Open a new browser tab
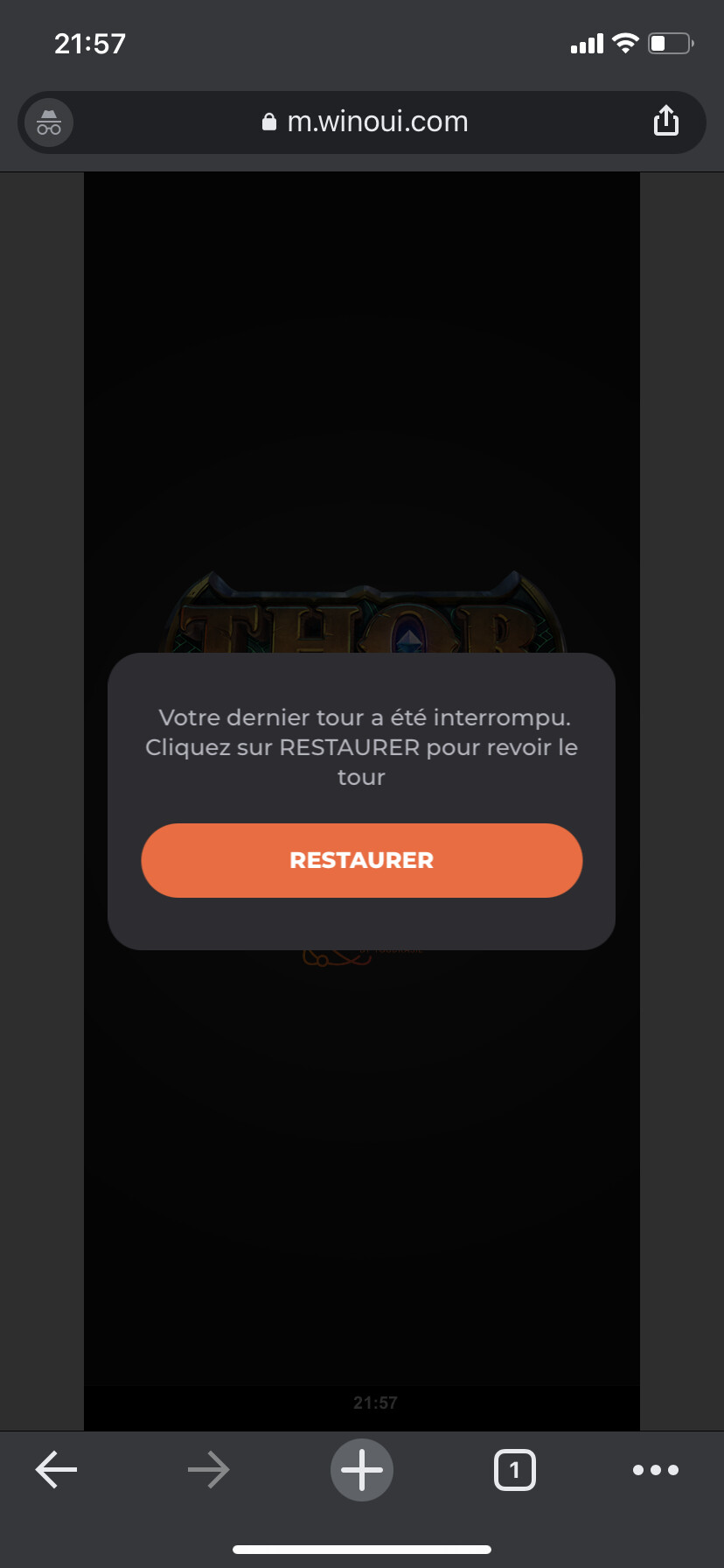 tap(362, 1469)
